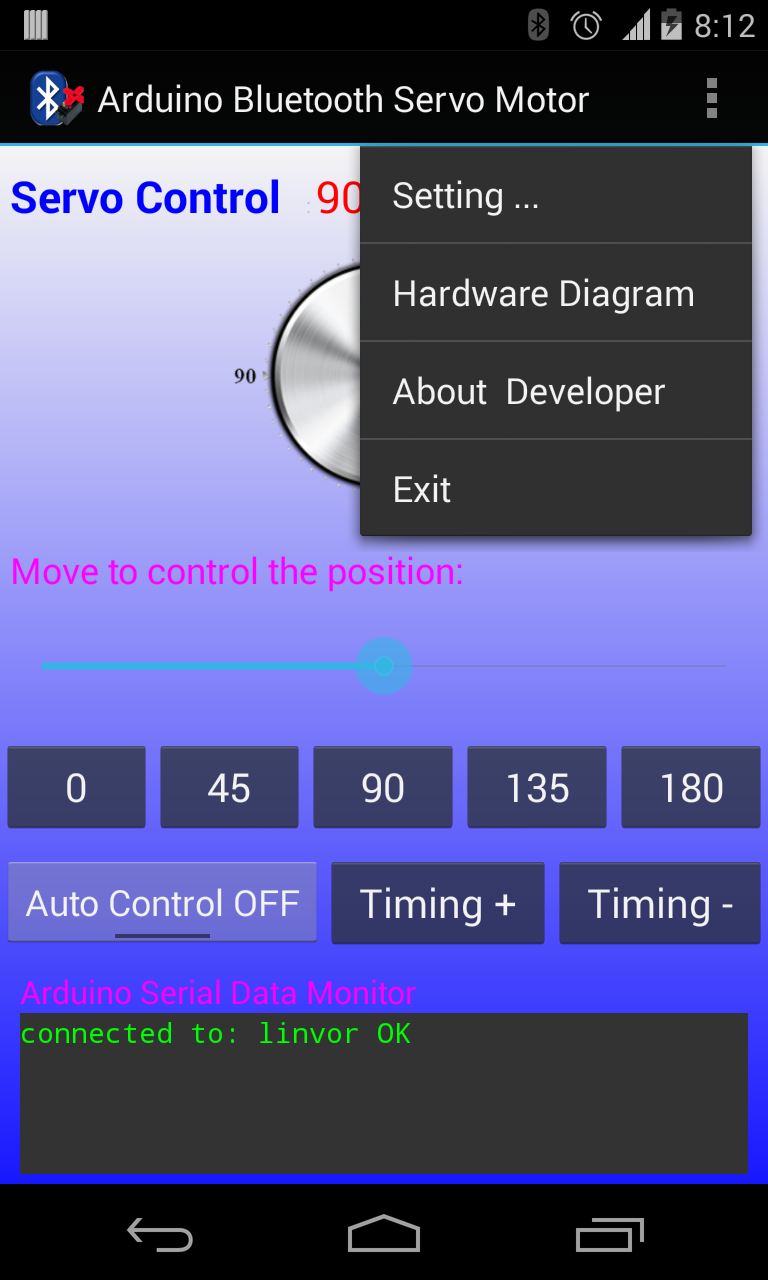Go to the home screen
This screenshot has width=768, height=1280.
pyautogui.click(x=384, y=1235)
